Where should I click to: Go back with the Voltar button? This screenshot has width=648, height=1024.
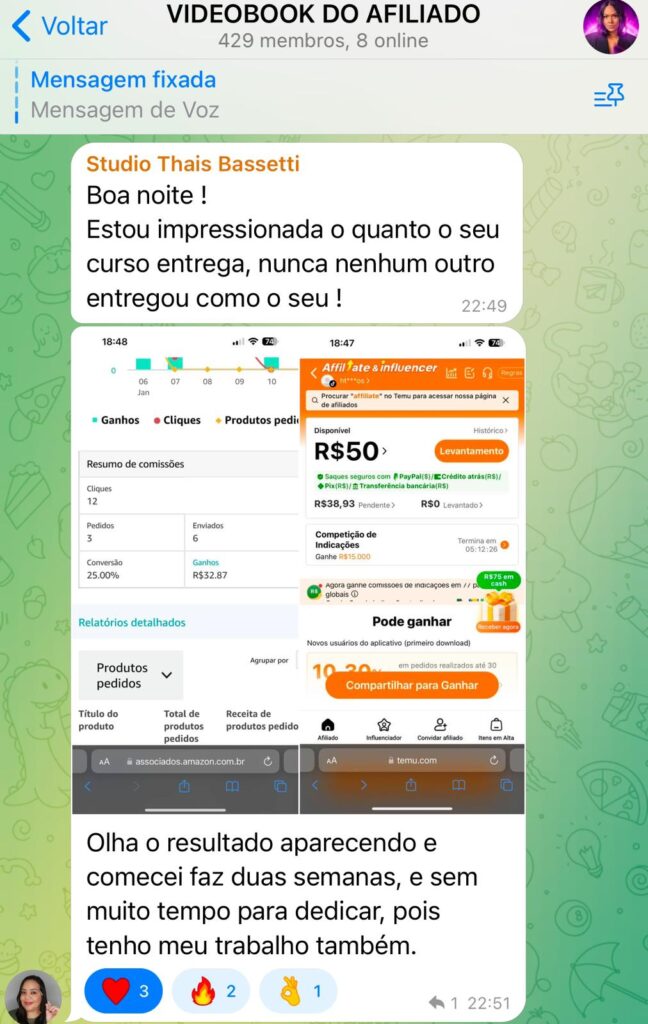tap(59, 25)
